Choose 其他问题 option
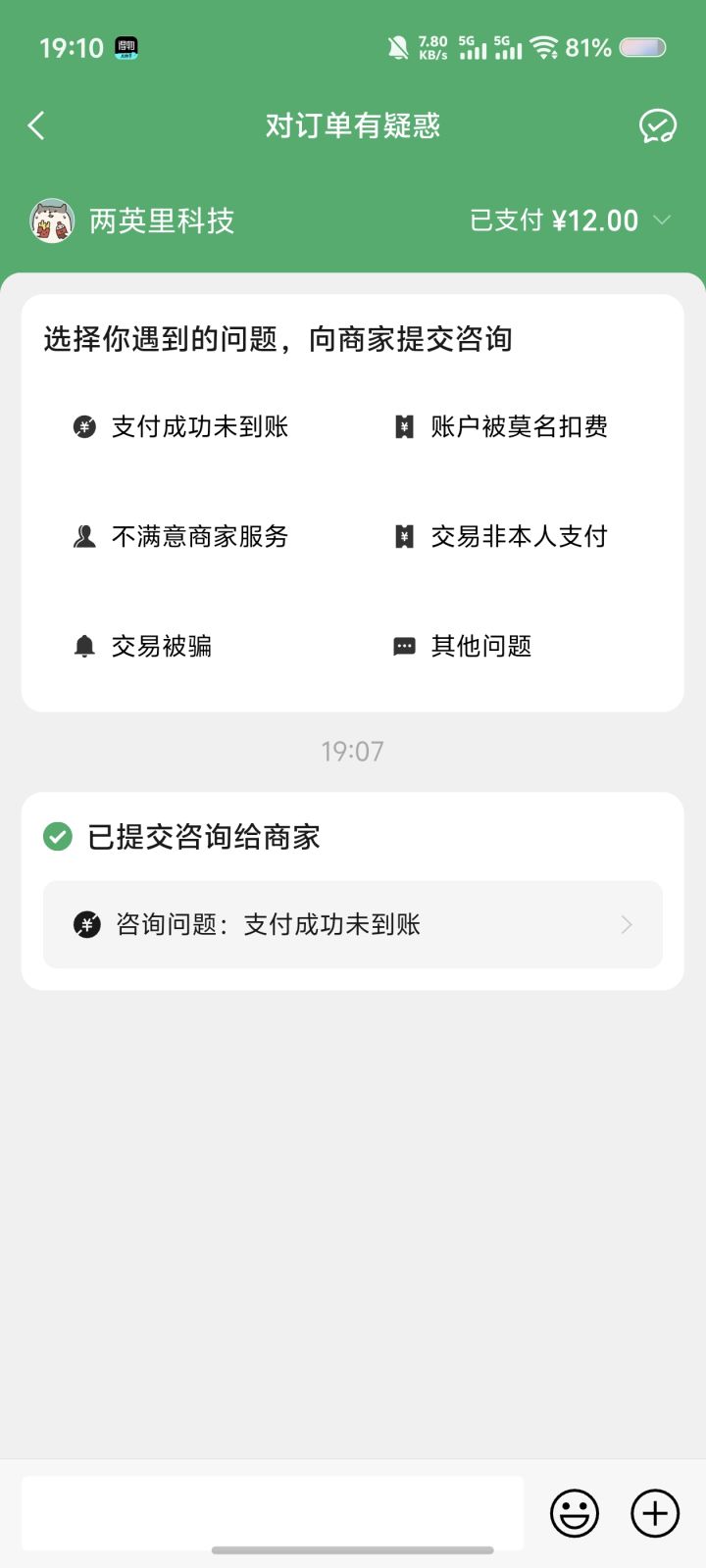706x1568 pixels. (464, 646)
